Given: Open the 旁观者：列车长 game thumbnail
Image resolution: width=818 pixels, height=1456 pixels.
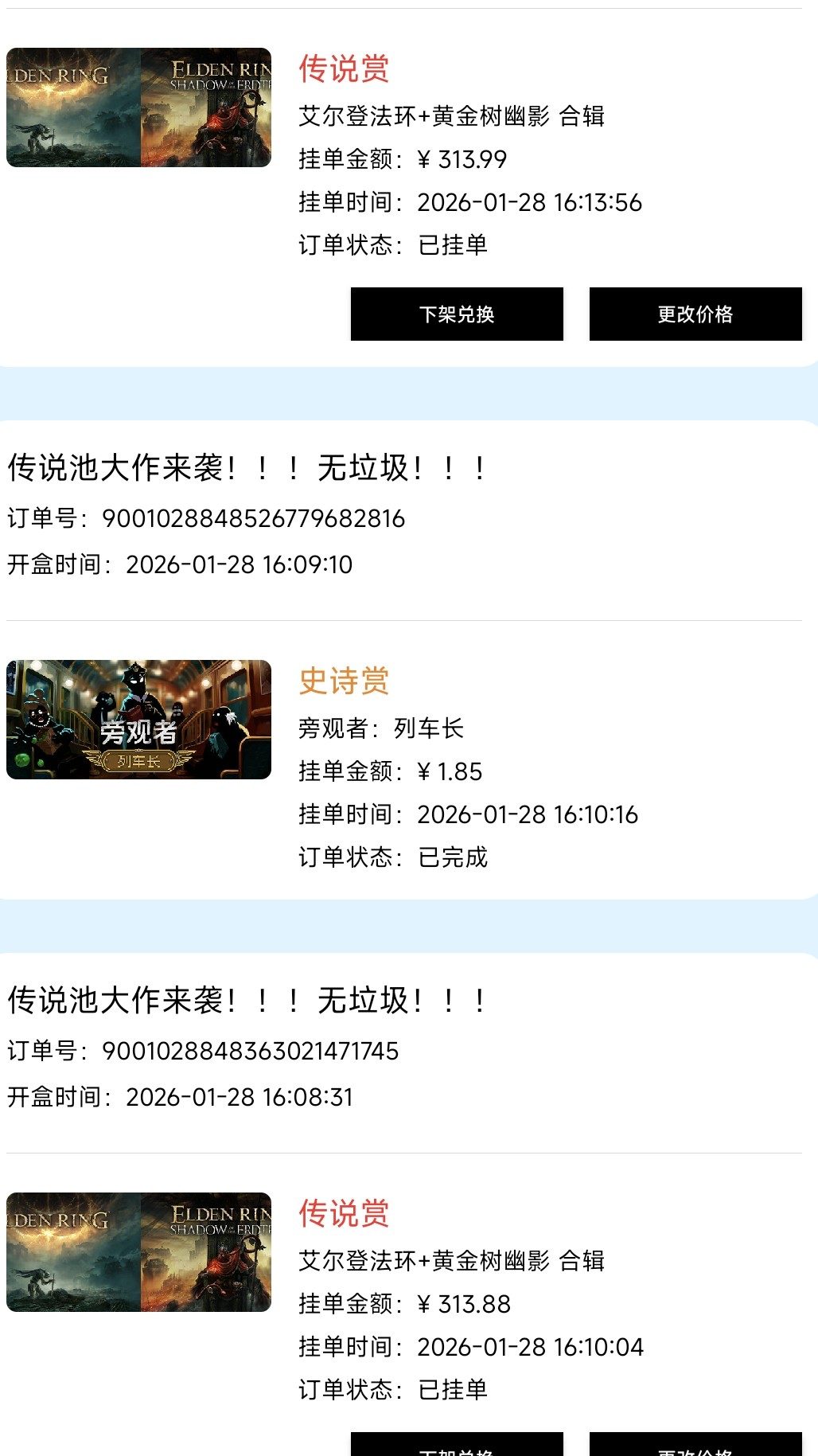Looking at the screenshot, I should point(138,719).
